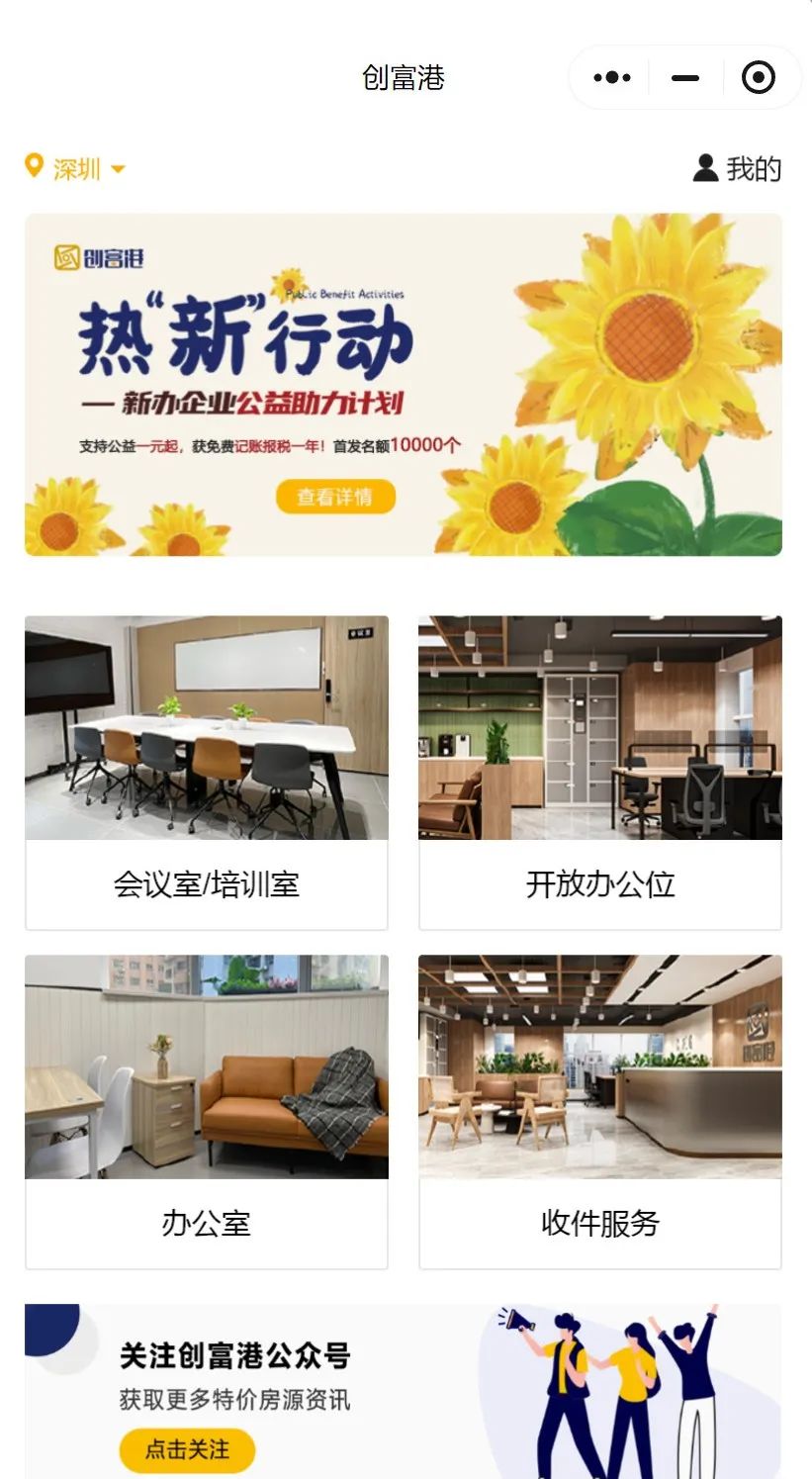Tap 查看详情 on the sunflower banner
Image resolution: width=812 pixels, height=1479 pixels.
(x=335, y=497)
